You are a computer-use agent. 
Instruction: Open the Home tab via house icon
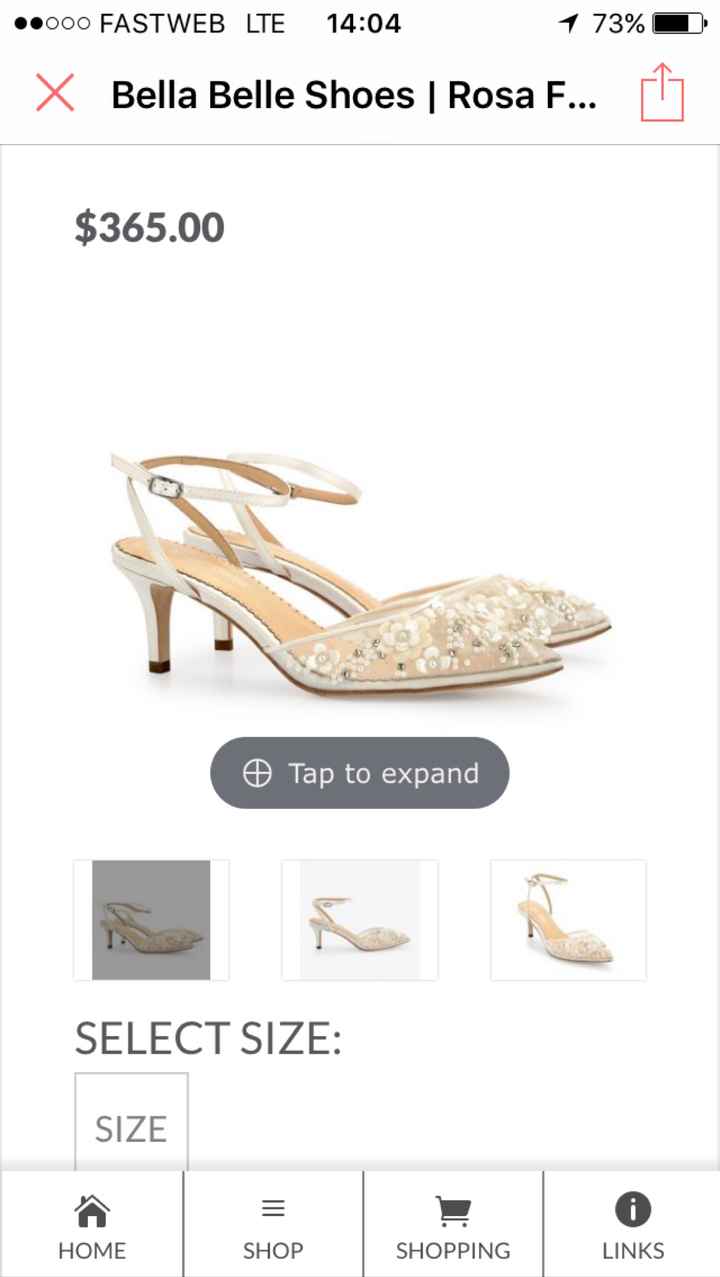[x=92, y=1210]
